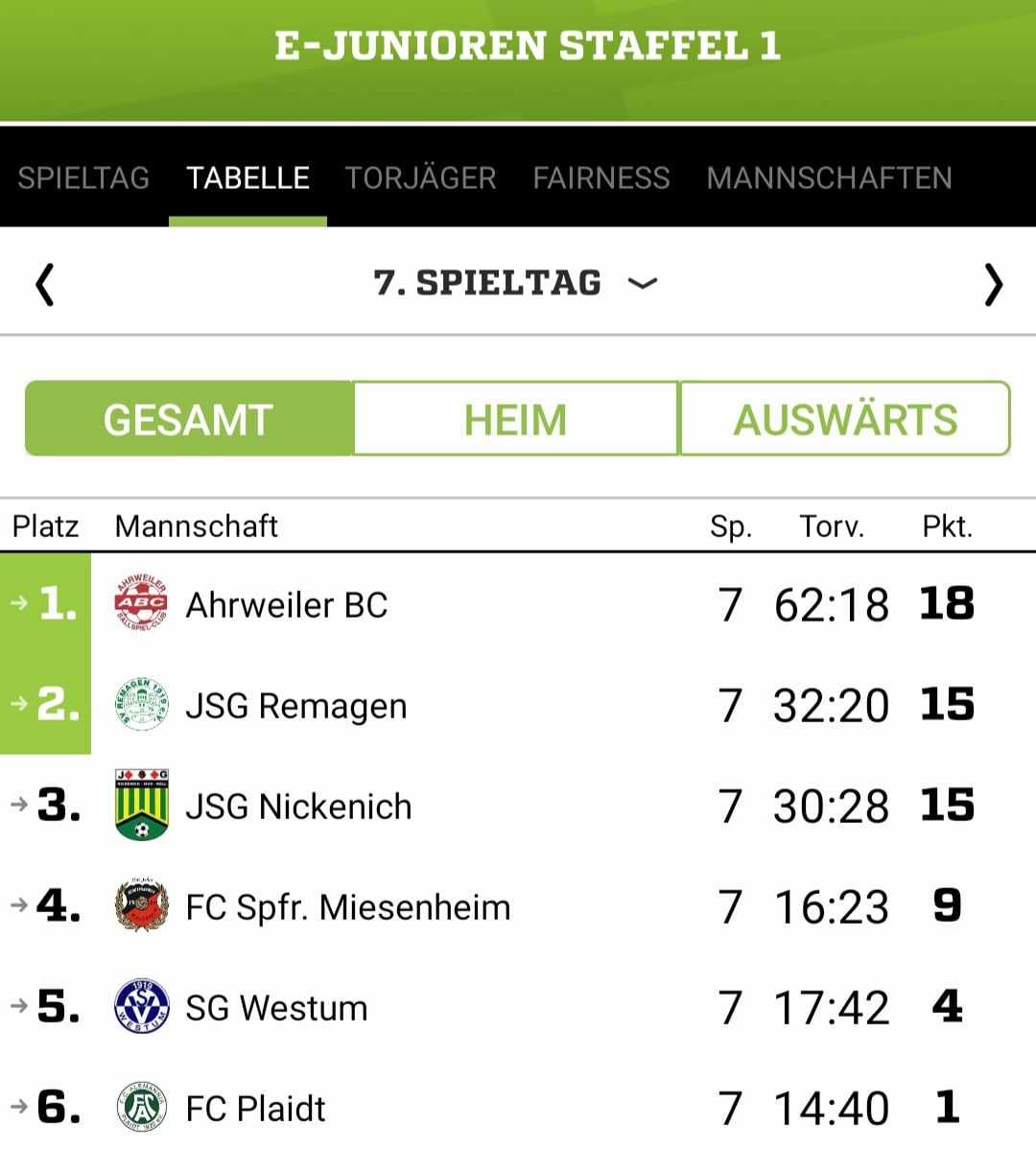
Task: Show the Auswärts table
Action: point(845,419)
